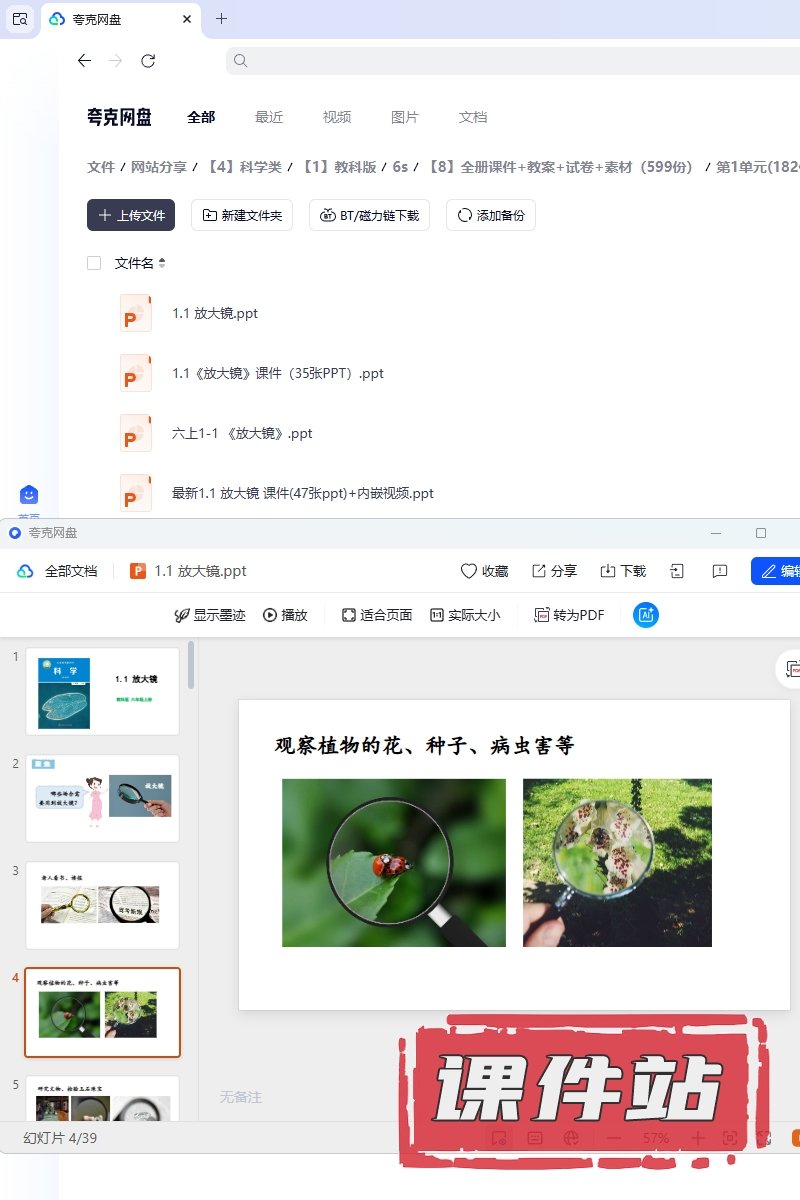Click the 上传文件 upload button
Image resolution: width=800 pixels, height=1200 pixels.
tap(131, 215)
